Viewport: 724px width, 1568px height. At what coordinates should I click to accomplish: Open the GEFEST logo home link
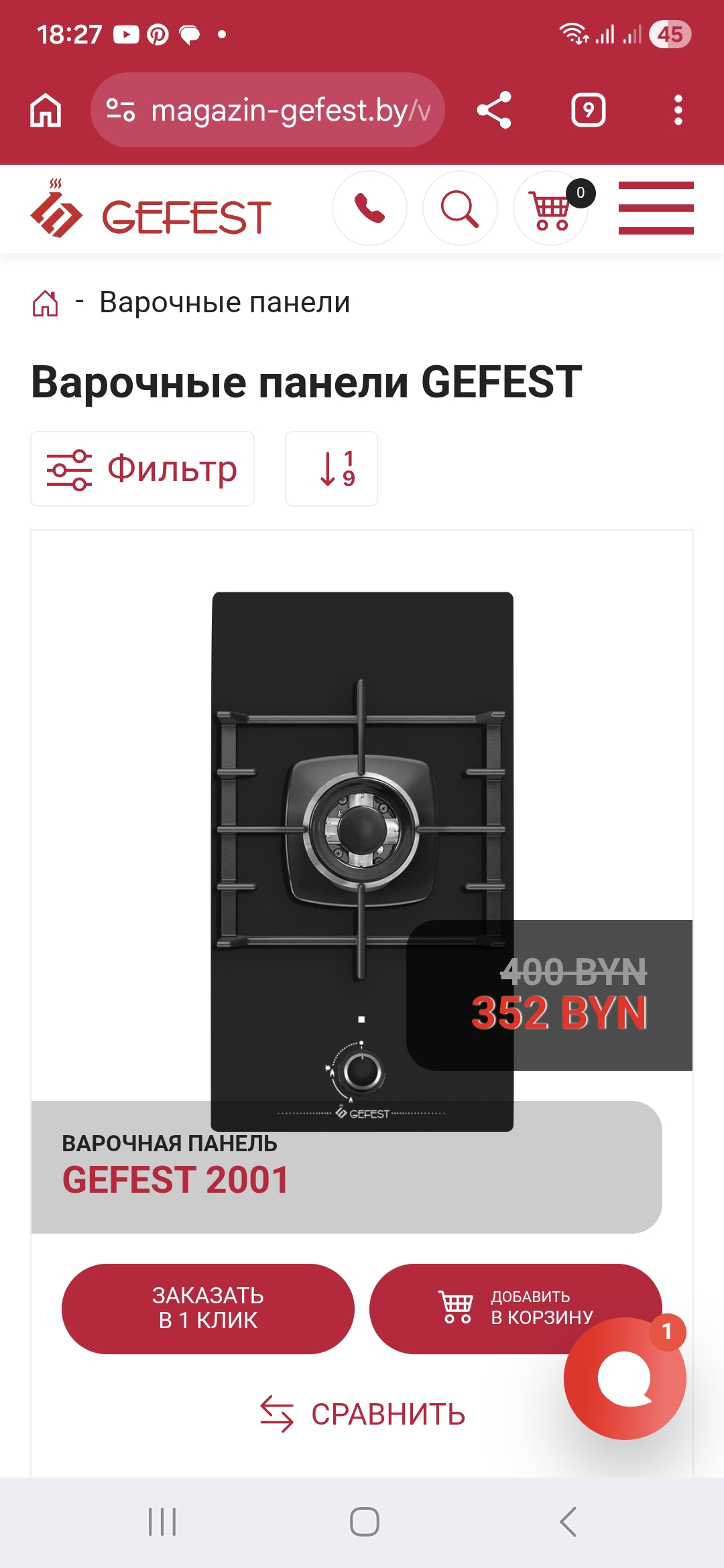tap(151, 211)
